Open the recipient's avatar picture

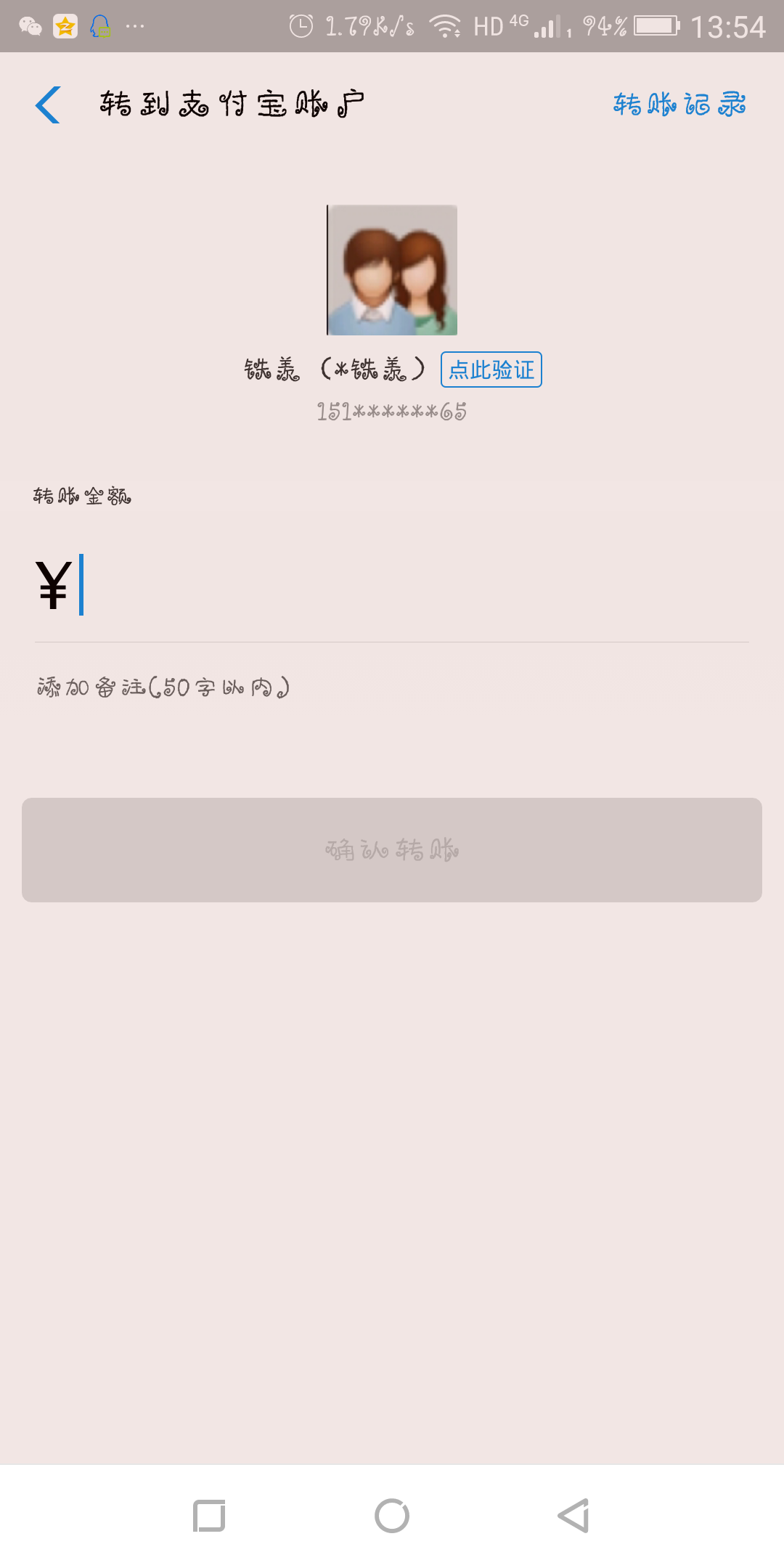pos(392,270)
